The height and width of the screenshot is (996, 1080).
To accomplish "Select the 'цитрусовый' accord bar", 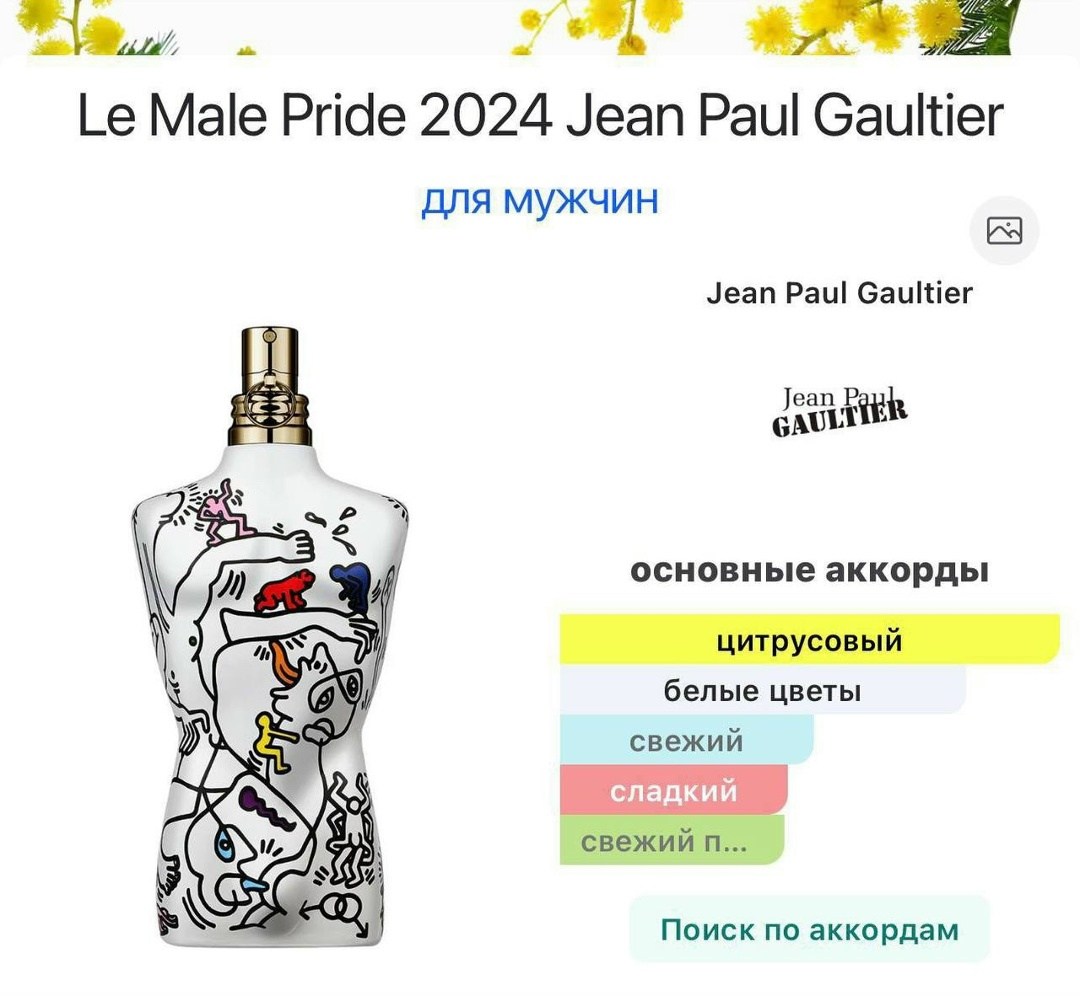I will [x=809, y=640].
